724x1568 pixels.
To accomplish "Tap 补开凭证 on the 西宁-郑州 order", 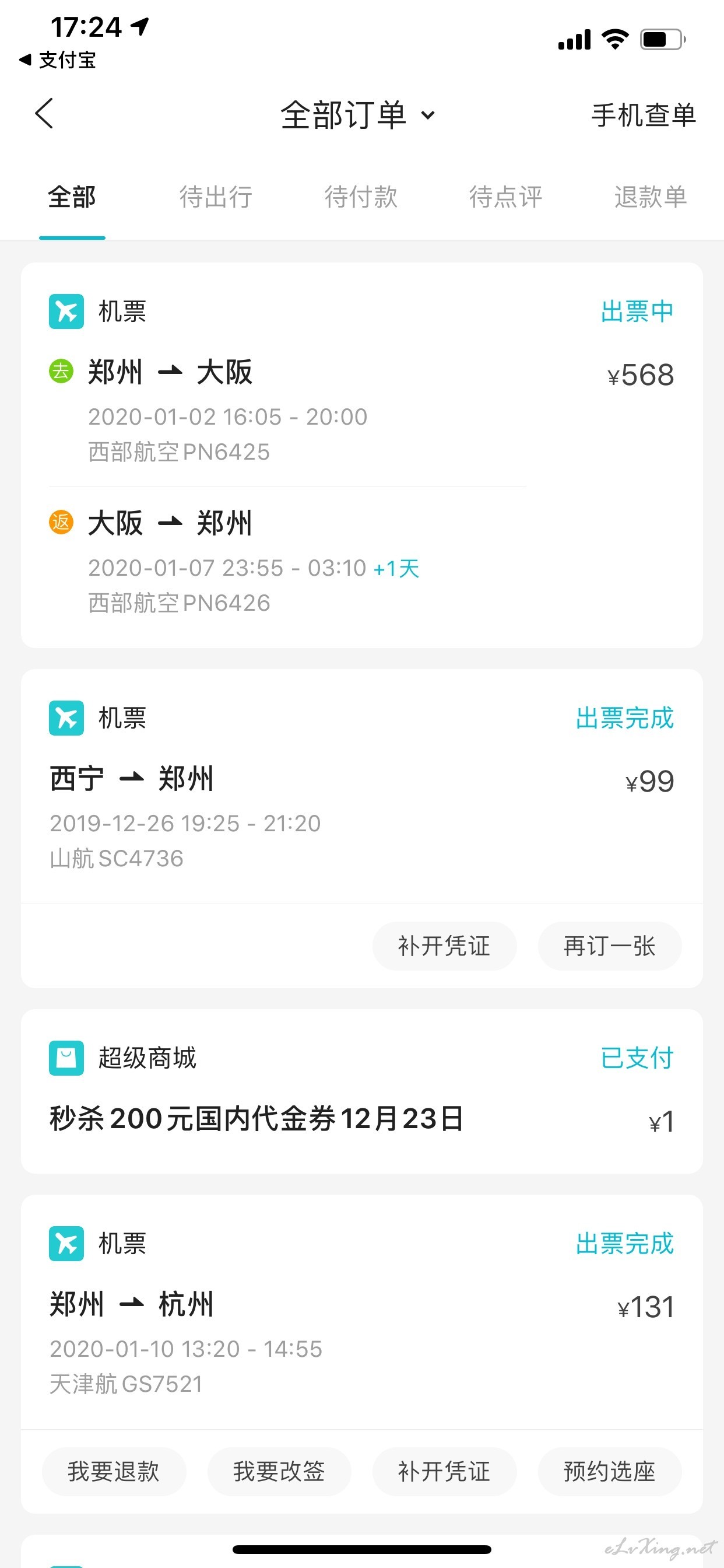I will (x=444, y=946).
